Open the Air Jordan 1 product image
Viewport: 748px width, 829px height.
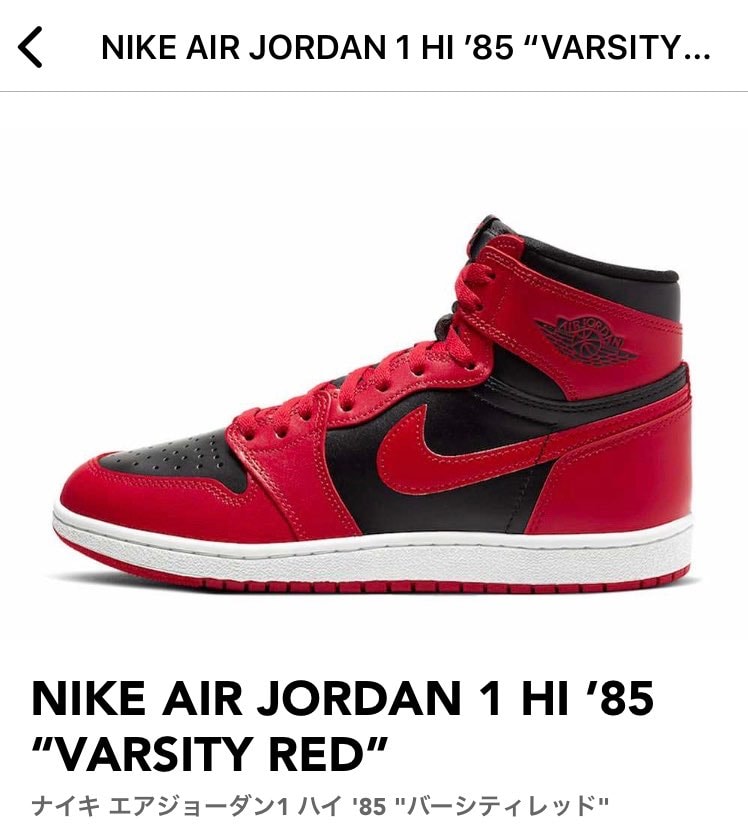[374, 400]
